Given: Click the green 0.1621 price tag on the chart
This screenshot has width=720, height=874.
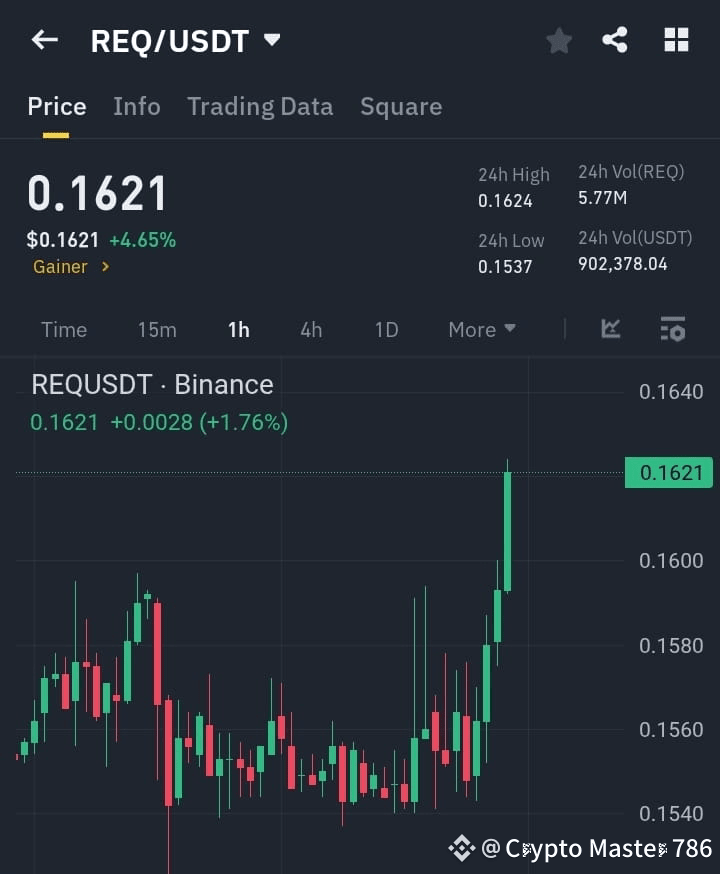Looking at the screenshot, I should click(x=668, y=473).
